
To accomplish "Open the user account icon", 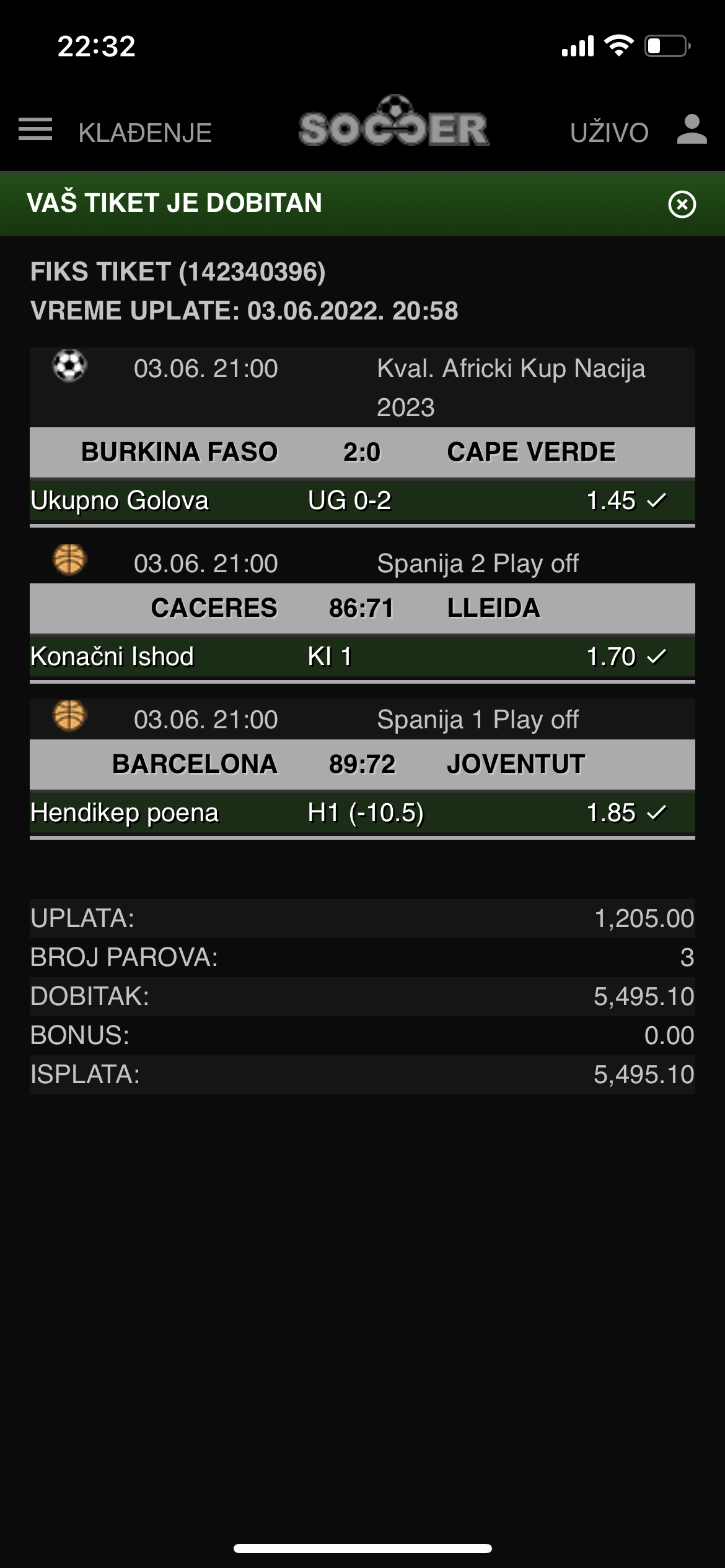I will (x=692, y=129).
